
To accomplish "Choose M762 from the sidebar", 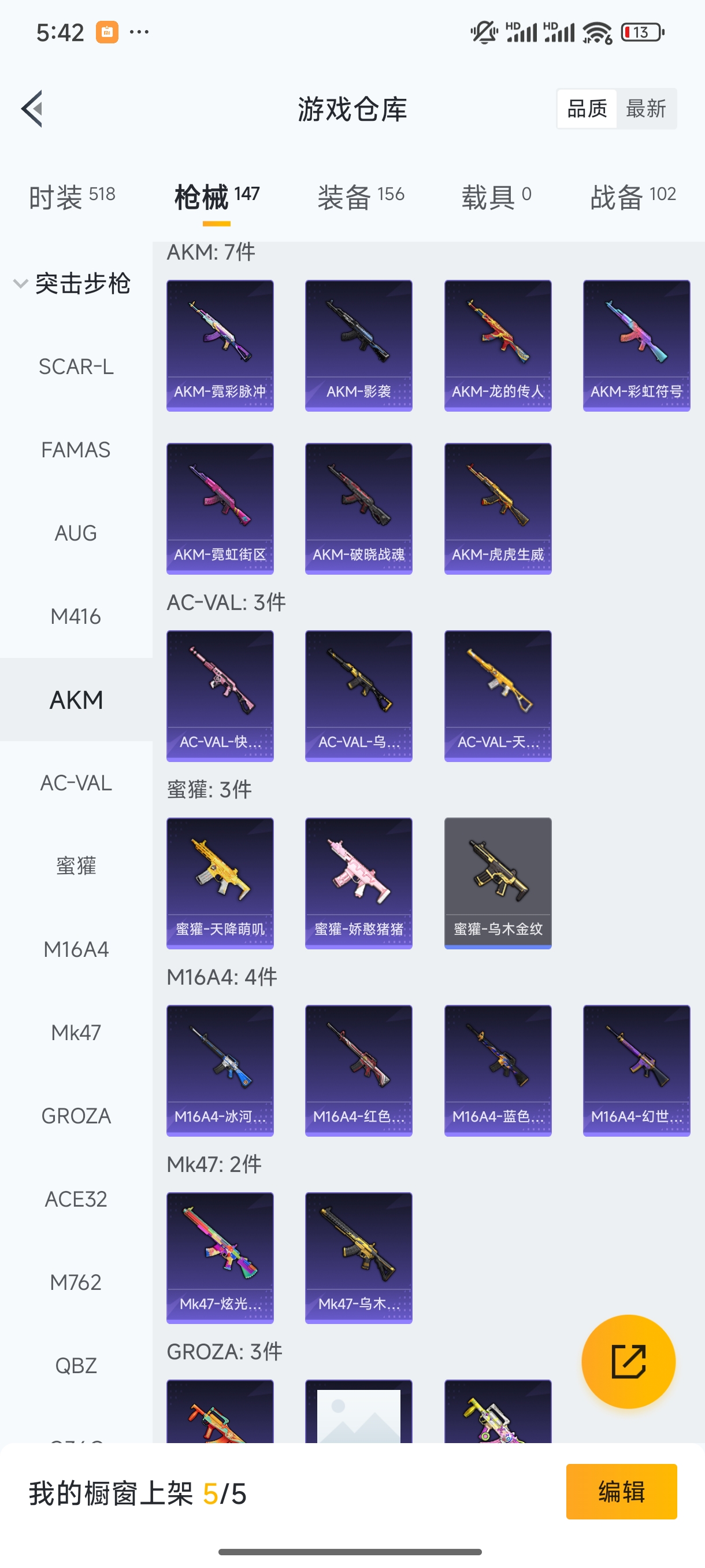I will point(76,1282).
